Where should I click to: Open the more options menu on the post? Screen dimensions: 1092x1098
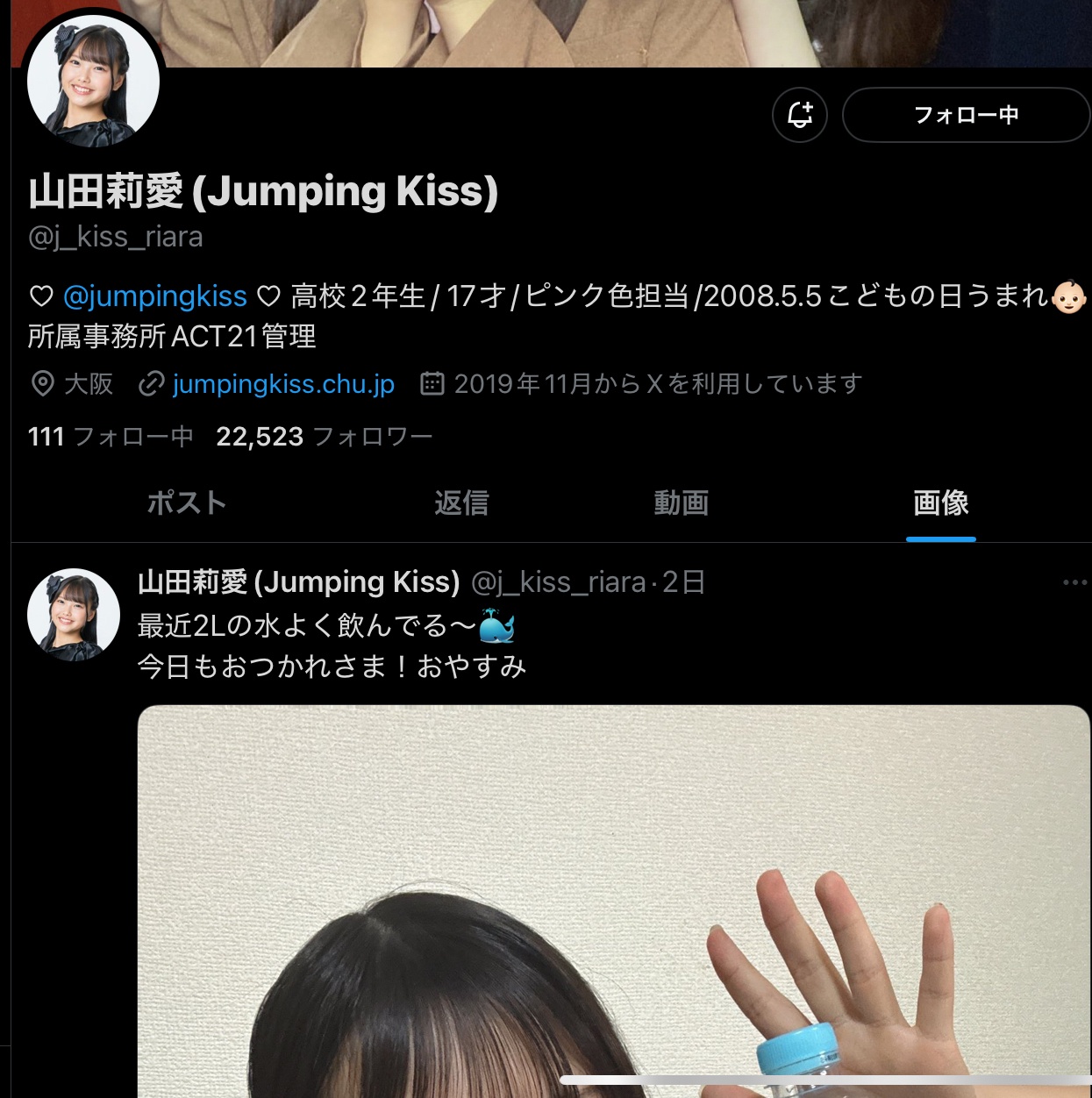pos(1074,582)
